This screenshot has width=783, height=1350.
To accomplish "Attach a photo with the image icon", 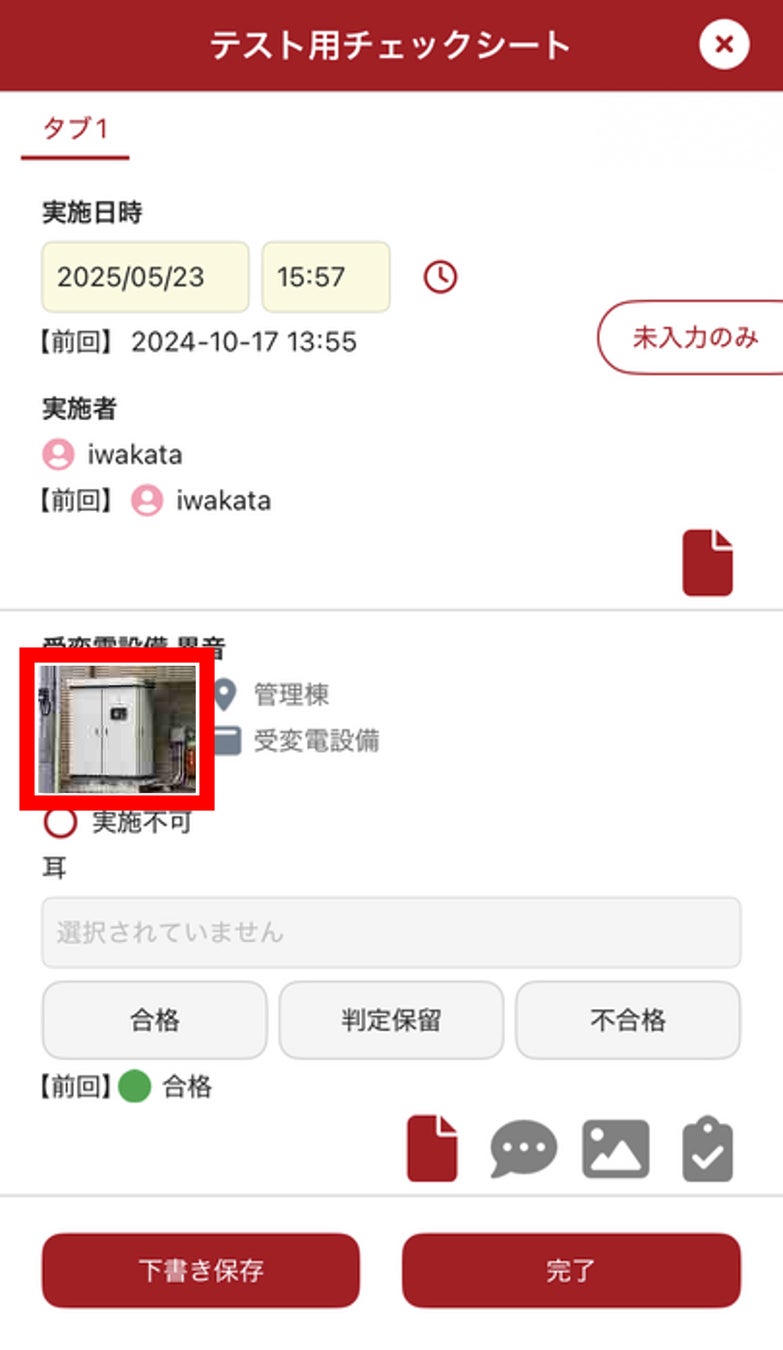I will 616,1150.
